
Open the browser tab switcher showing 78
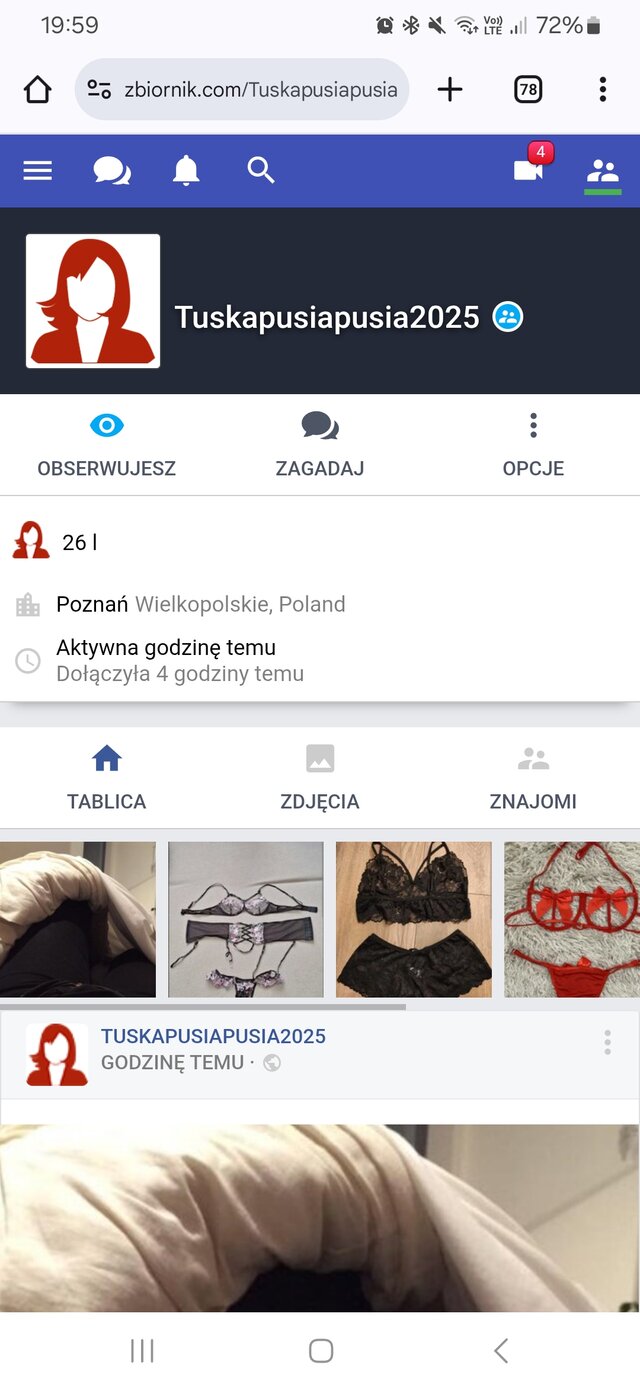(x=528, y=90)
